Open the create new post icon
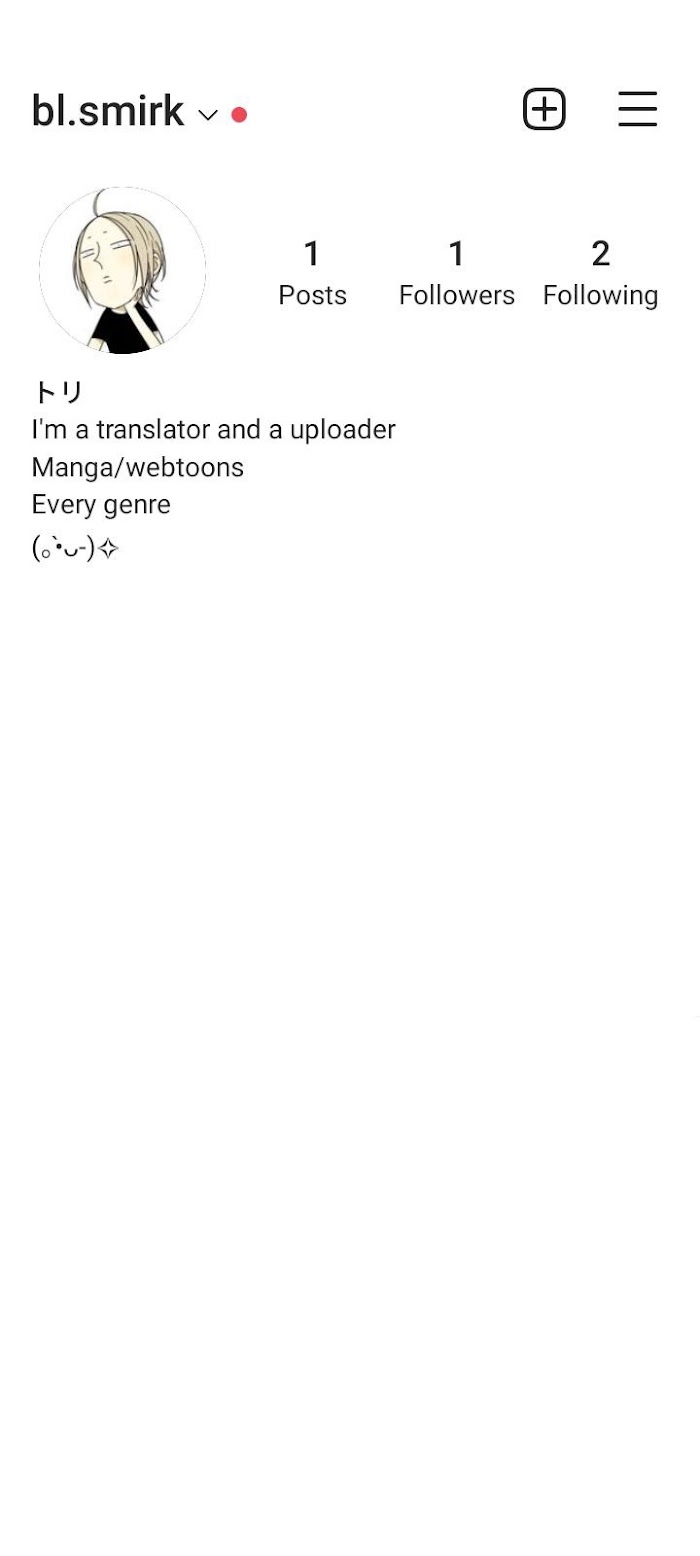Screen dimensions: 700x1556 544,109
